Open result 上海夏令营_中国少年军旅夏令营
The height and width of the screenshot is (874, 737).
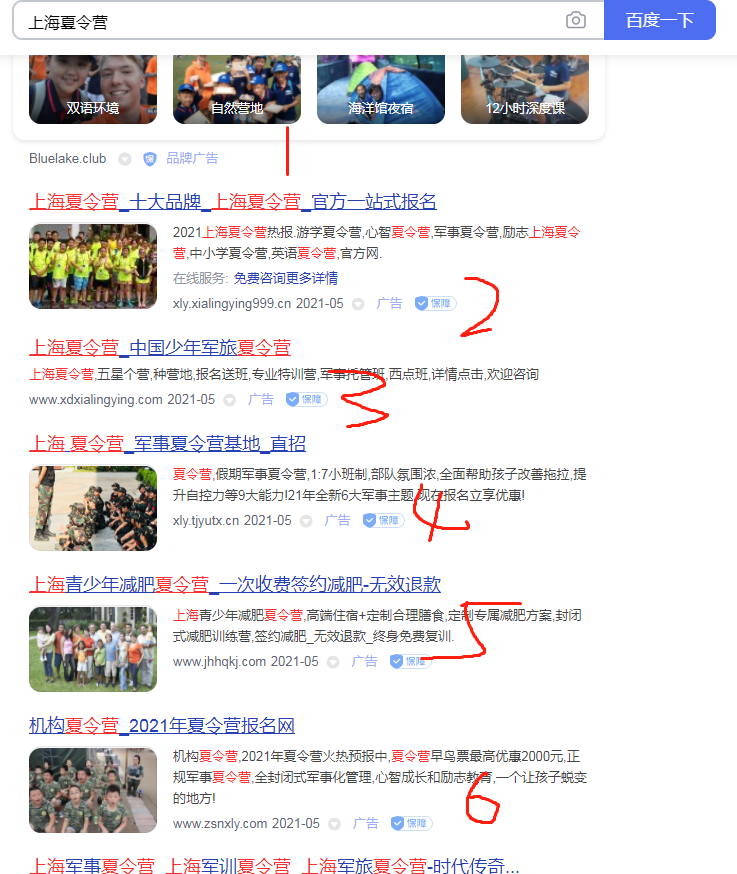160,348
